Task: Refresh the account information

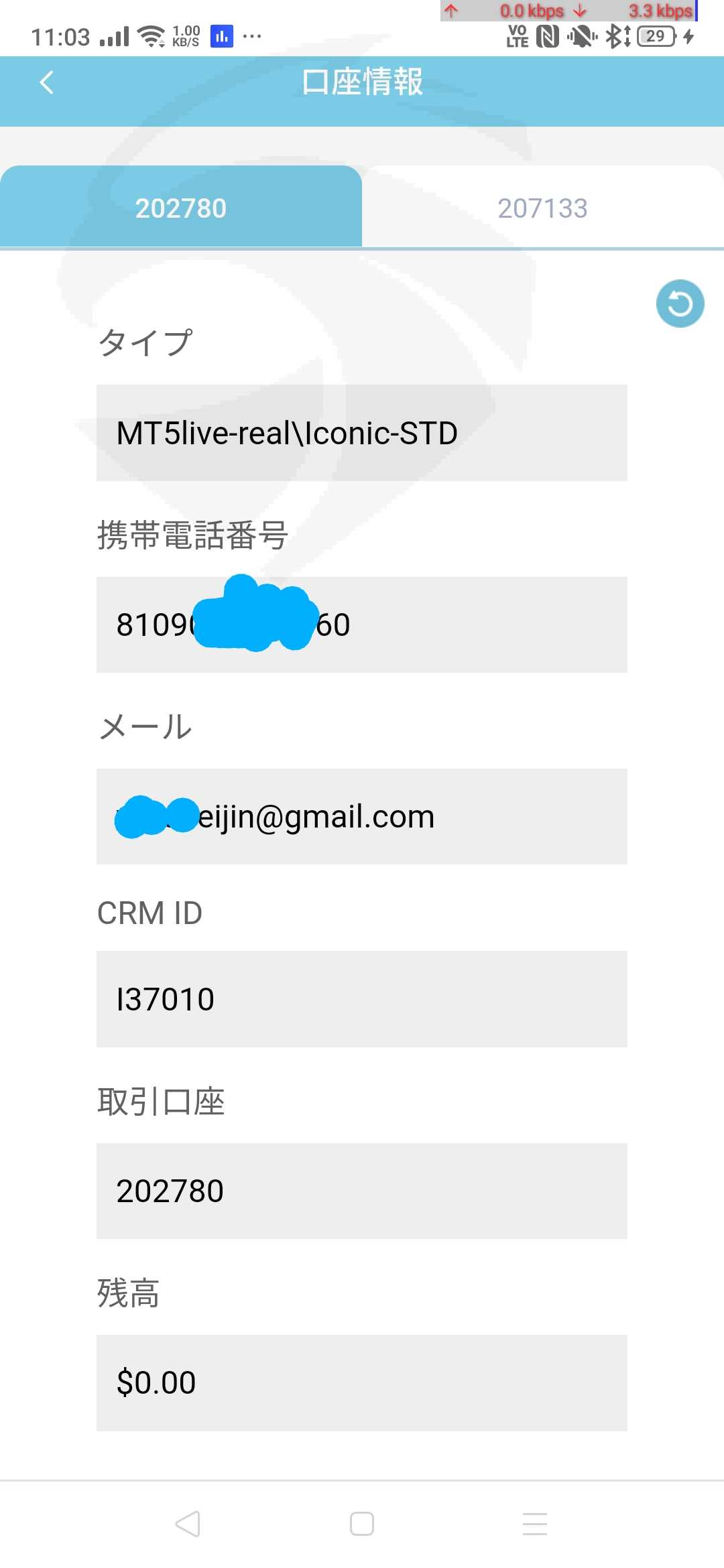Action: 680,304
